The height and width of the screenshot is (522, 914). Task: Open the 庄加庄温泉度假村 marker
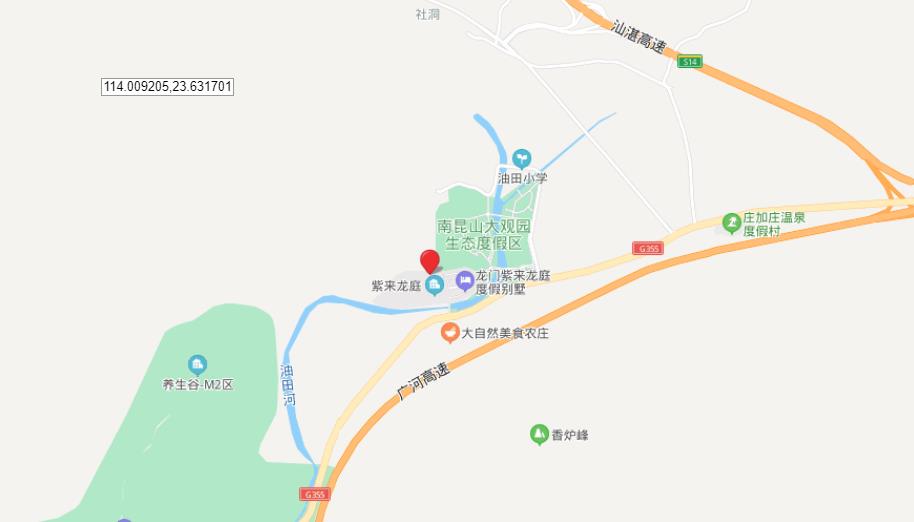click(x=732, y=223)
